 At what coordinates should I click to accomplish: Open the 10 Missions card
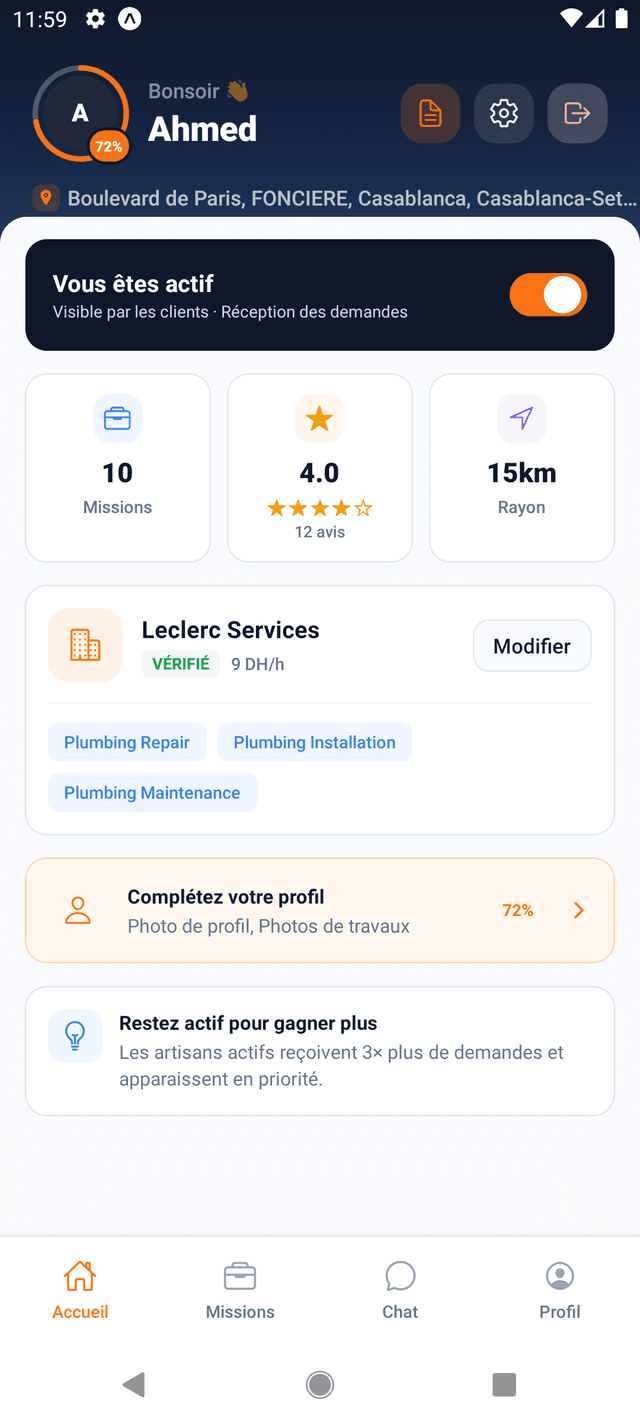118,468
